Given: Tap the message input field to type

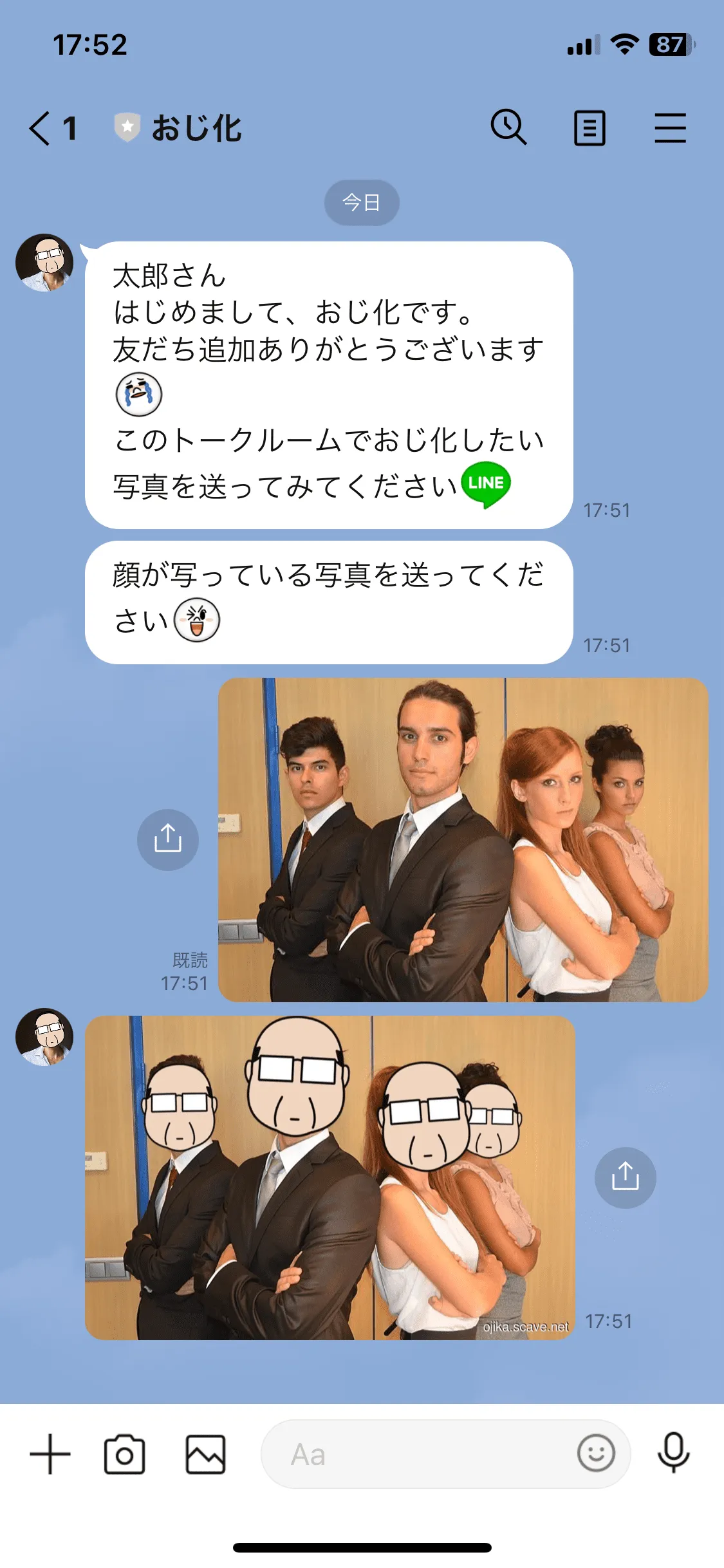Looking at the screenshot, I should click(418, 1454).
